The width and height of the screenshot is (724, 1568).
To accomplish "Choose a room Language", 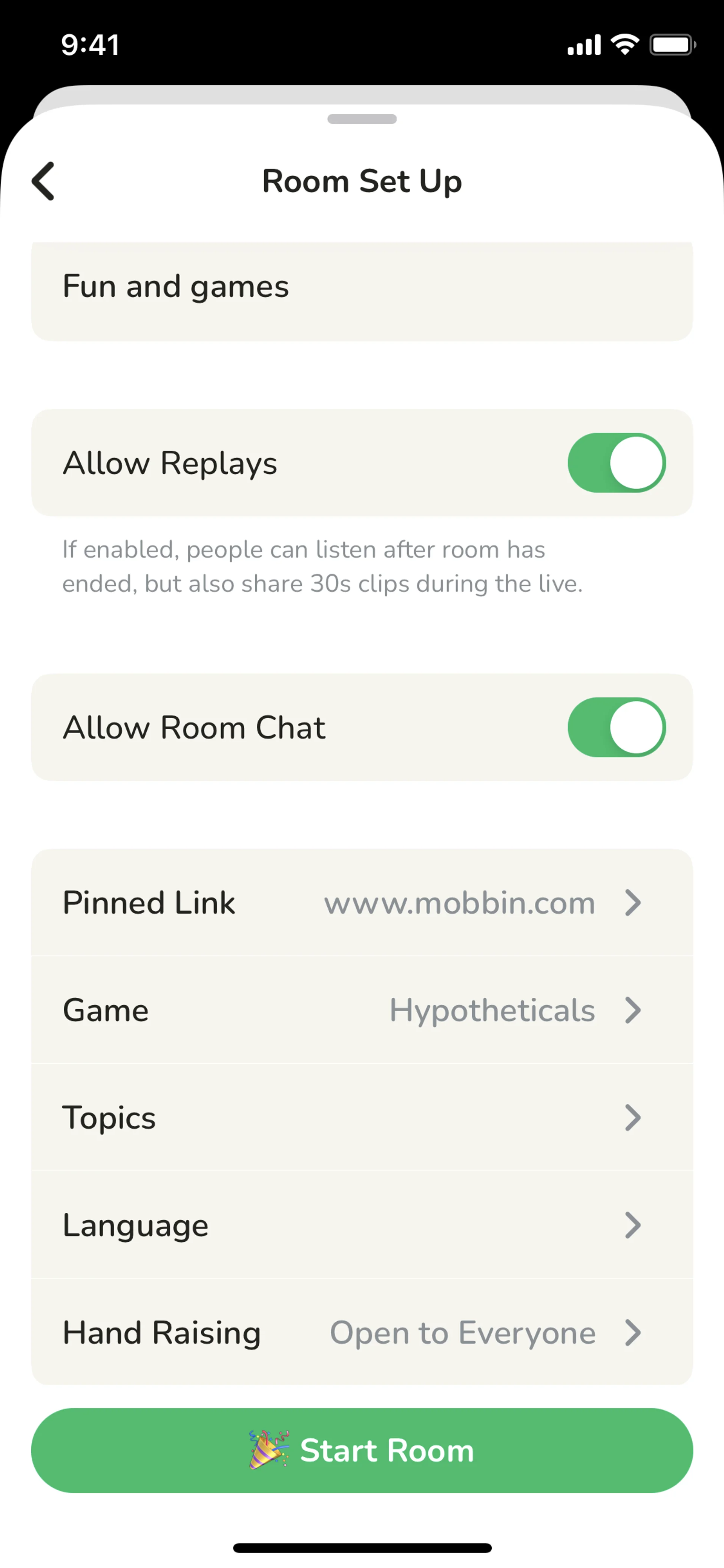I will click(x=361, y=1225).
